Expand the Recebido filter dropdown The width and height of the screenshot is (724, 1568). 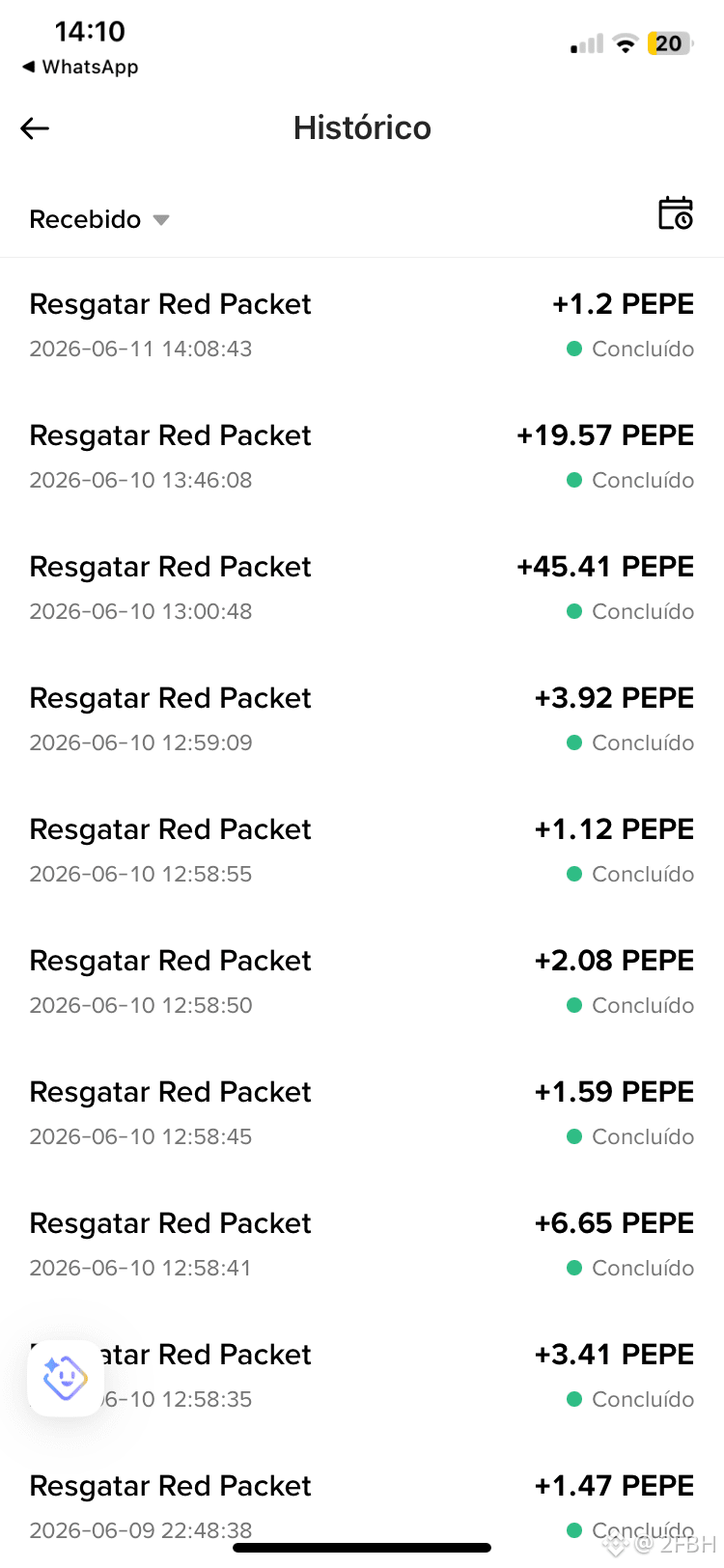(99, 219)
